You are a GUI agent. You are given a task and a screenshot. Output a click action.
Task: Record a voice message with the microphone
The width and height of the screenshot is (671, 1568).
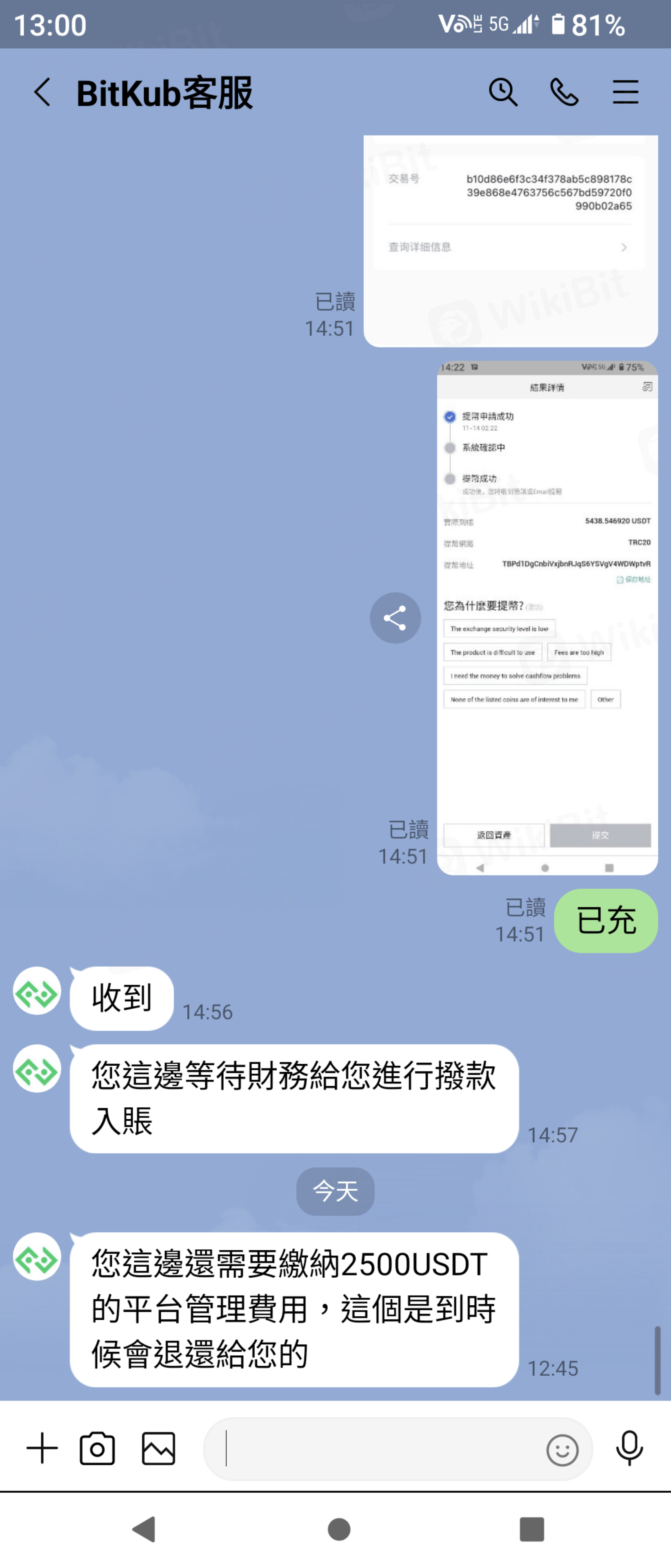coord(629,1448)
